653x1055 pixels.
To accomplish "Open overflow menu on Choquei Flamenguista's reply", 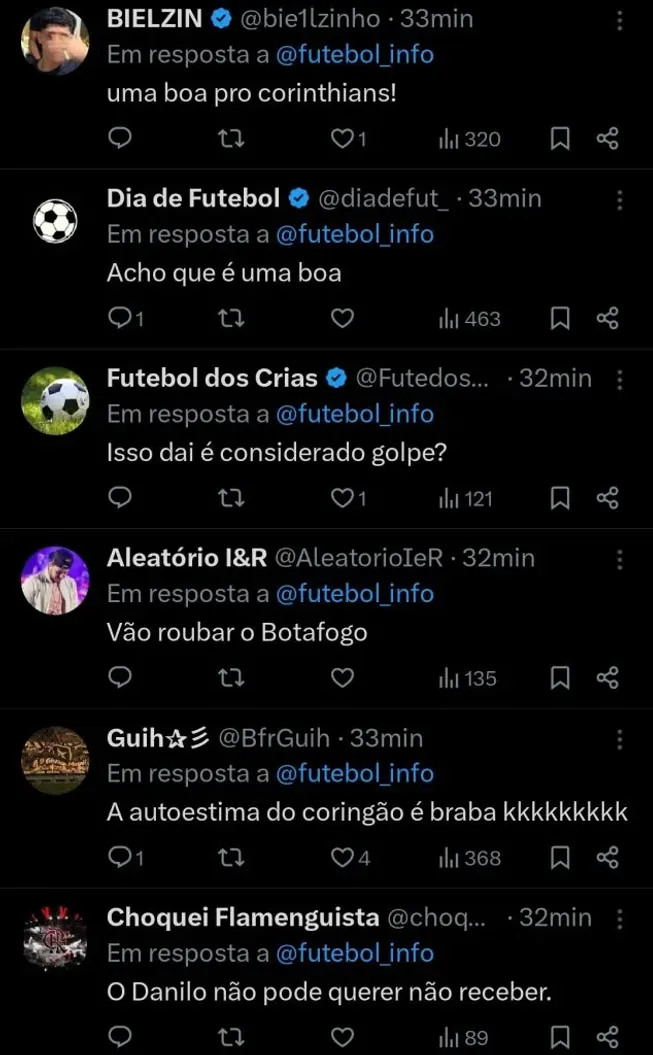I will tap(620, 917).
